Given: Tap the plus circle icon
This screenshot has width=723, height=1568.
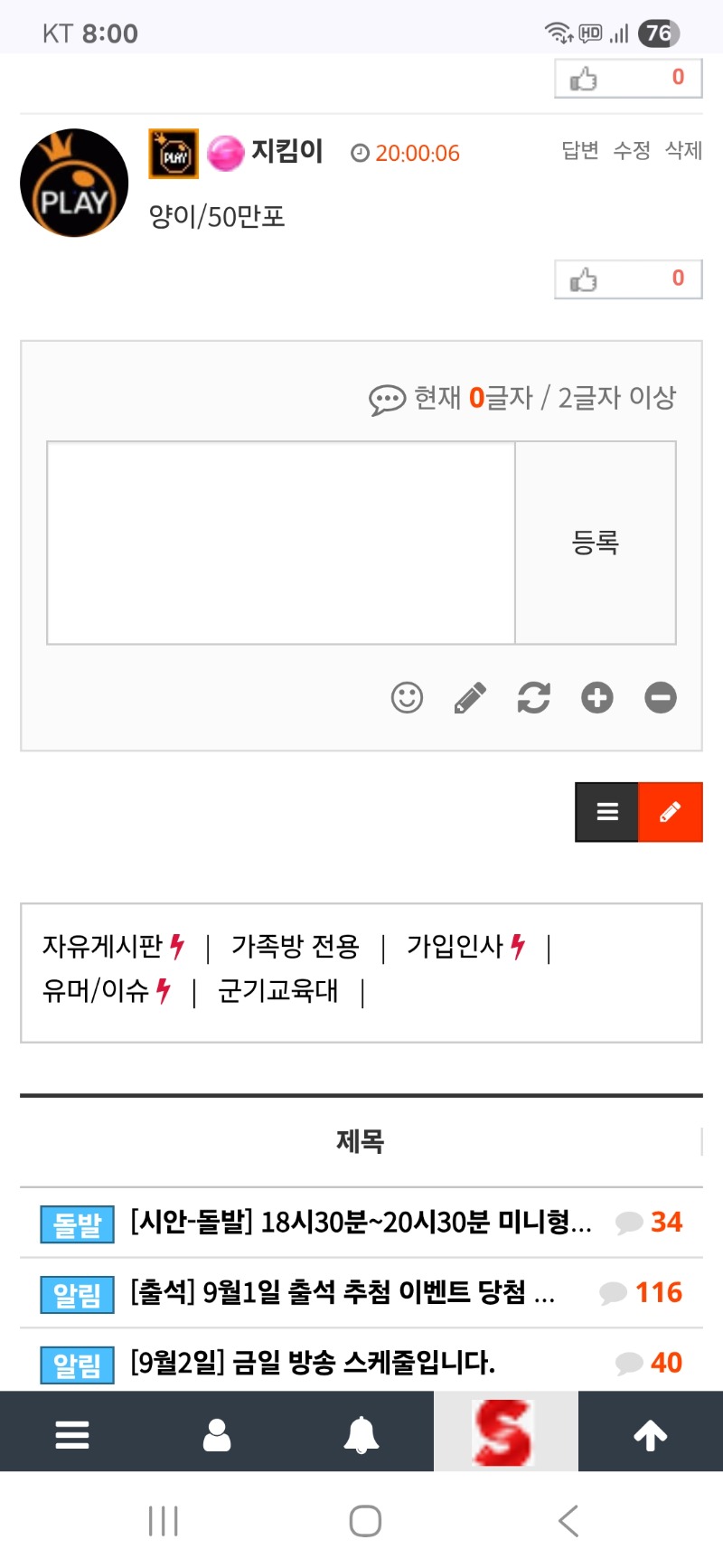Looking at the screenshot, I should coord(596,697).
